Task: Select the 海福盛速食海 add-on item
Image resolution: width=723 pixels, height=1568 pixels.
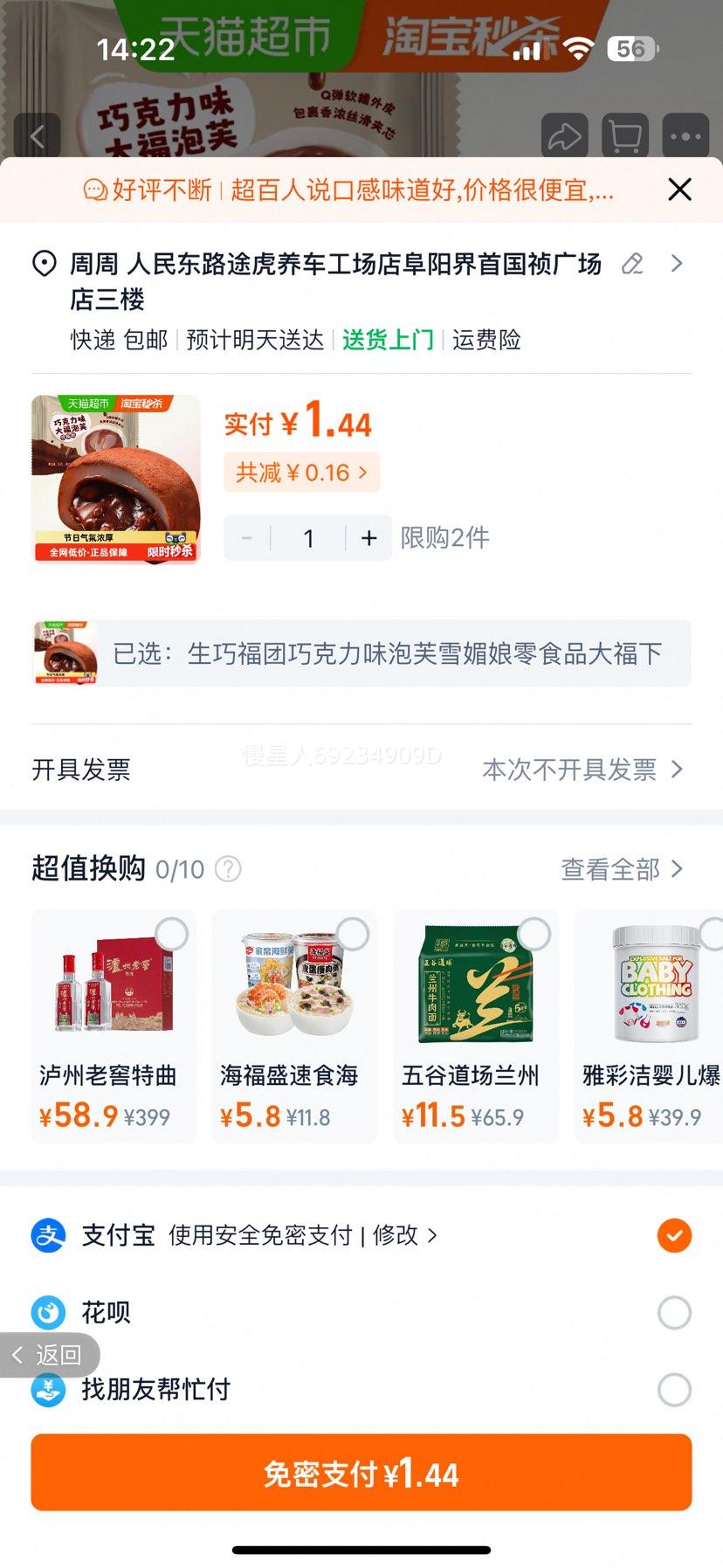Action: [x=353, y=934]
